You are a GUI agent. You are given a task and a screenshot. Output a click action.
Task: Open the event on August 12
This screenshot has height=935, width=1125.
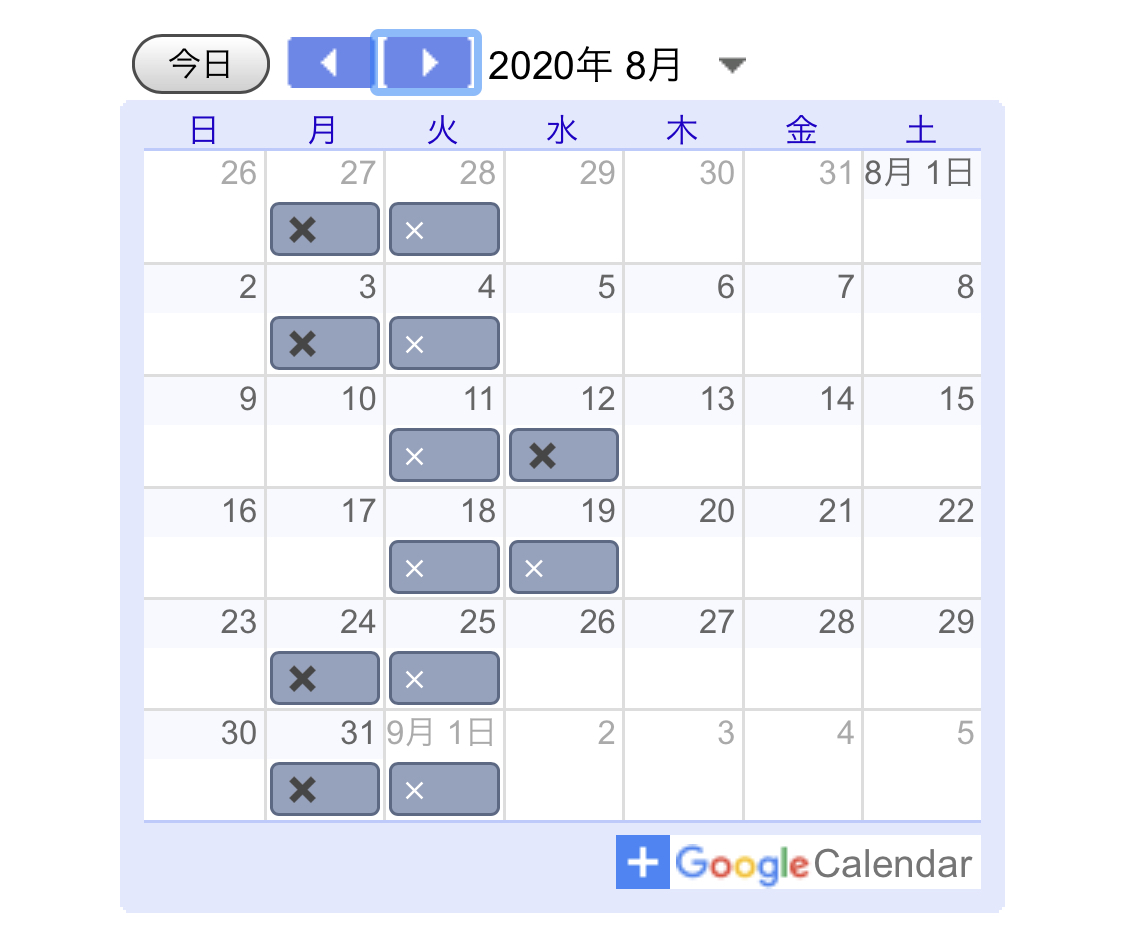click(x=564, y=456)
